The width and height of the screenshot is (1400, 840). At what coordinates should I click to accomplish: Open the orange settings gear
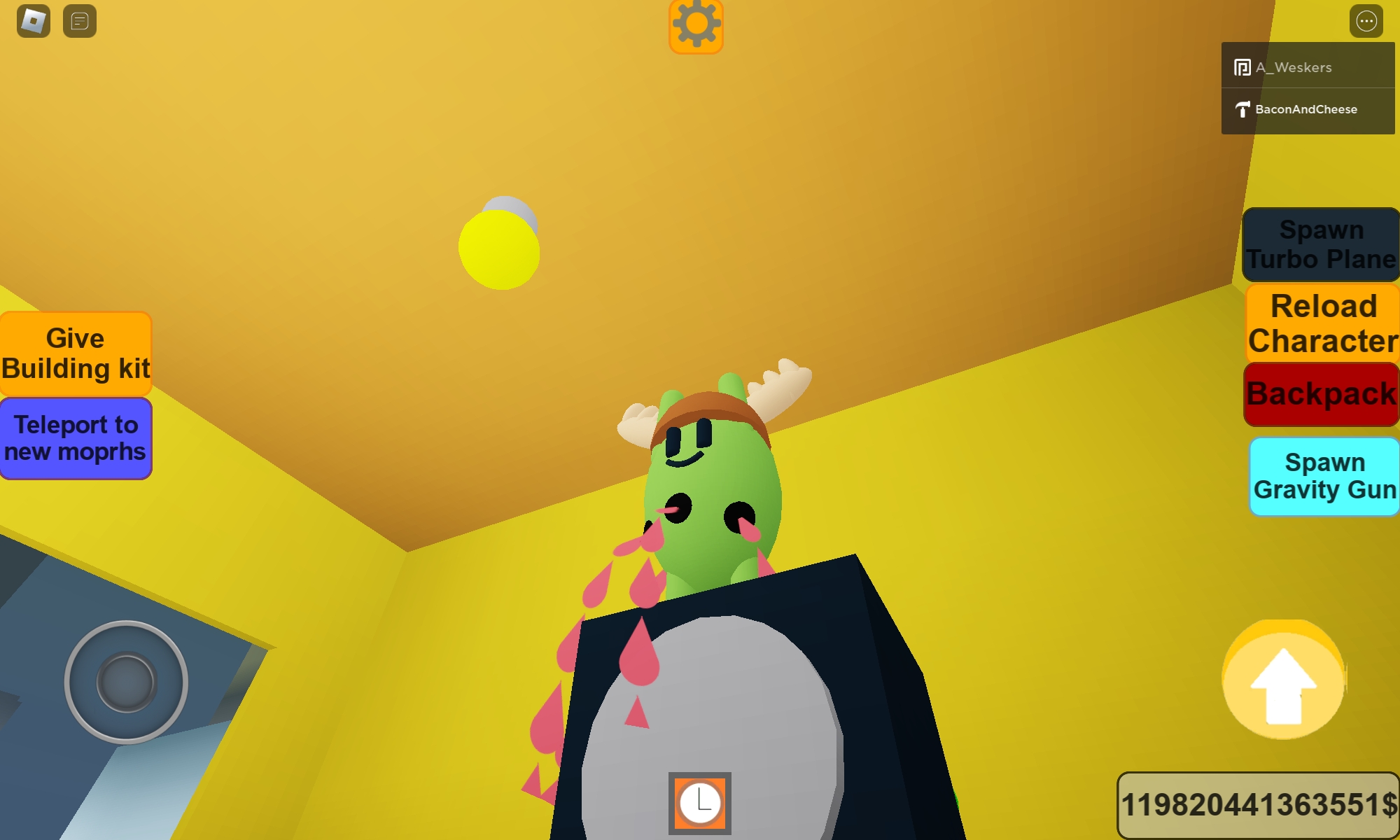pos(696,25)
